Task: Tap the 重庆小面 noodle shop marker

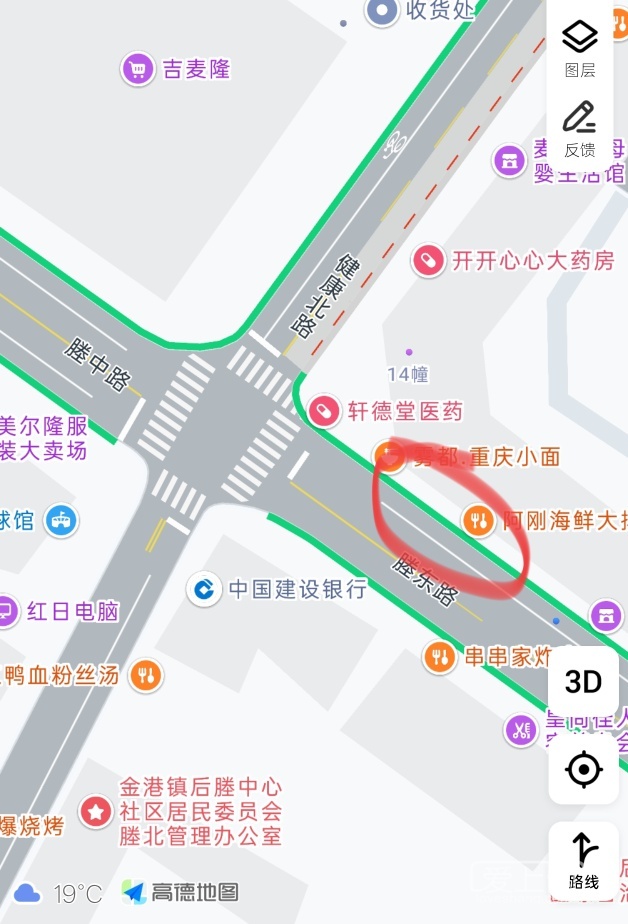Action: coord(389,457)
